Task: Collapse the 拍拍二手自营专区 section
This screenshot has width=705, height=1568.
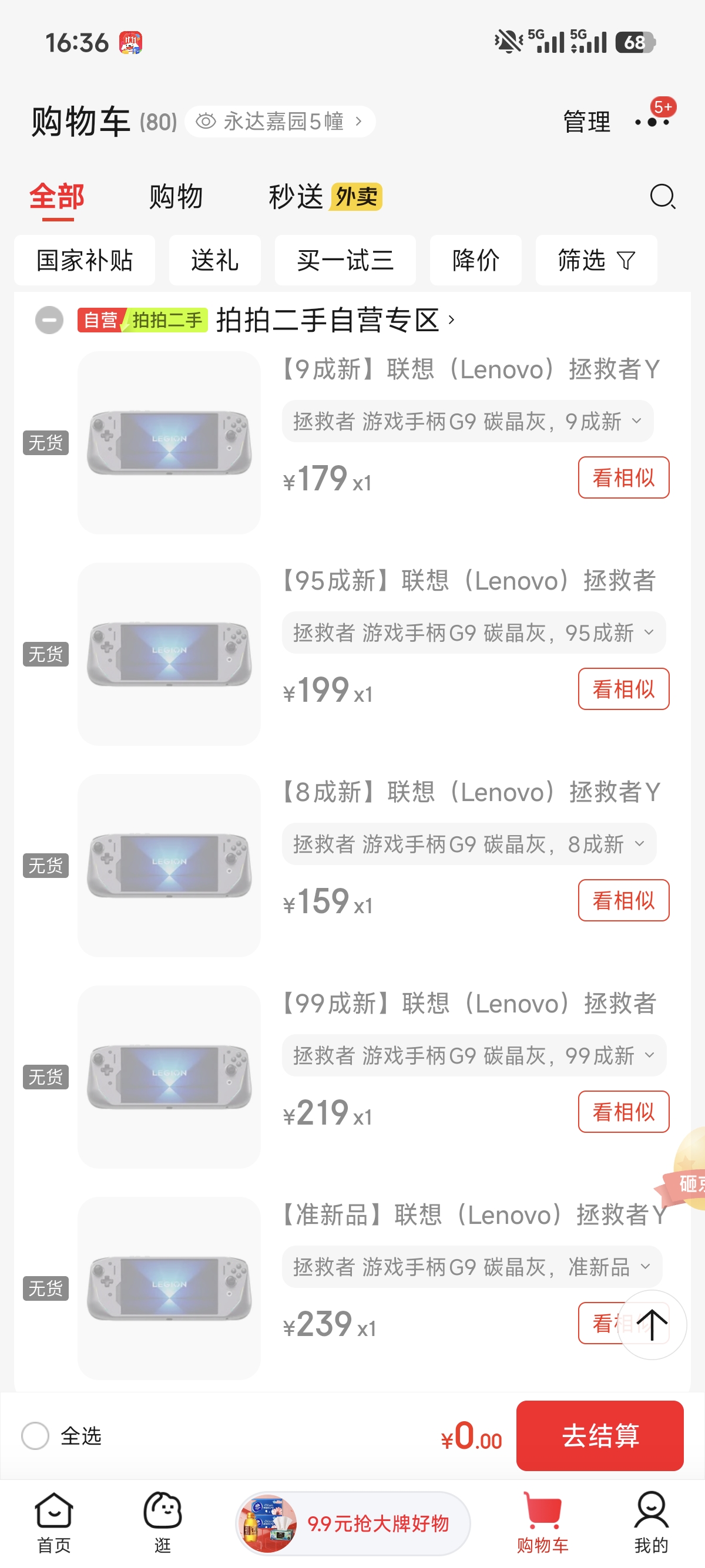Action: coord(48,321)
